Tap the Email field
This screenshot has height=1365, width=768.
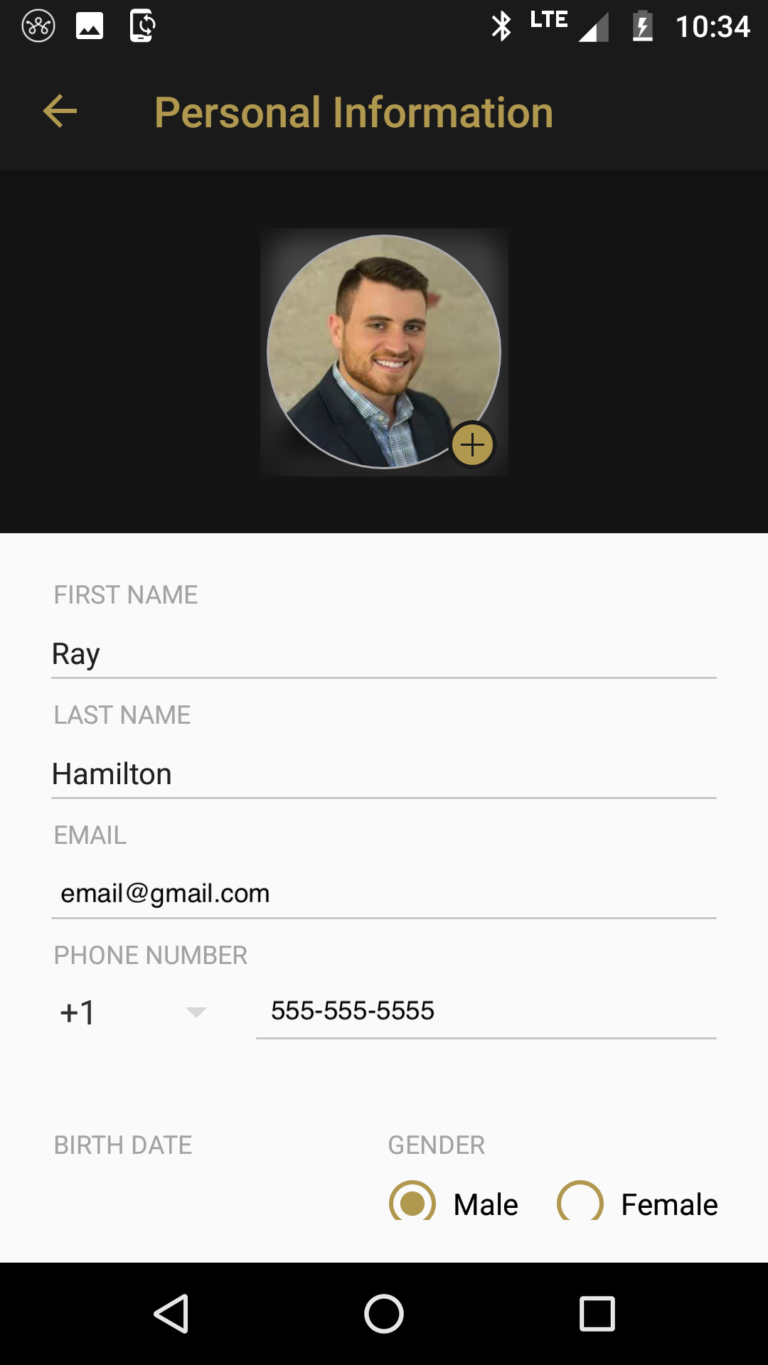coord(383,894)
